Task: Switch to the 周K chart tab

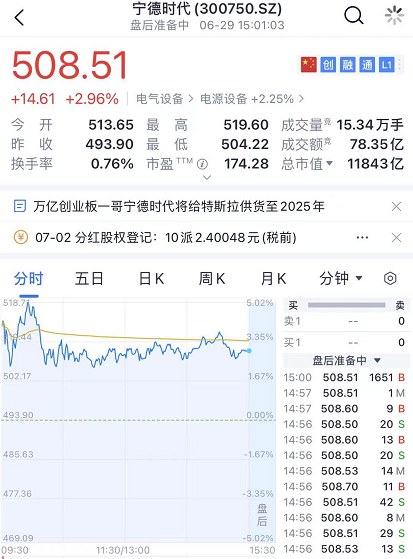Action: (x=212, y=278)
